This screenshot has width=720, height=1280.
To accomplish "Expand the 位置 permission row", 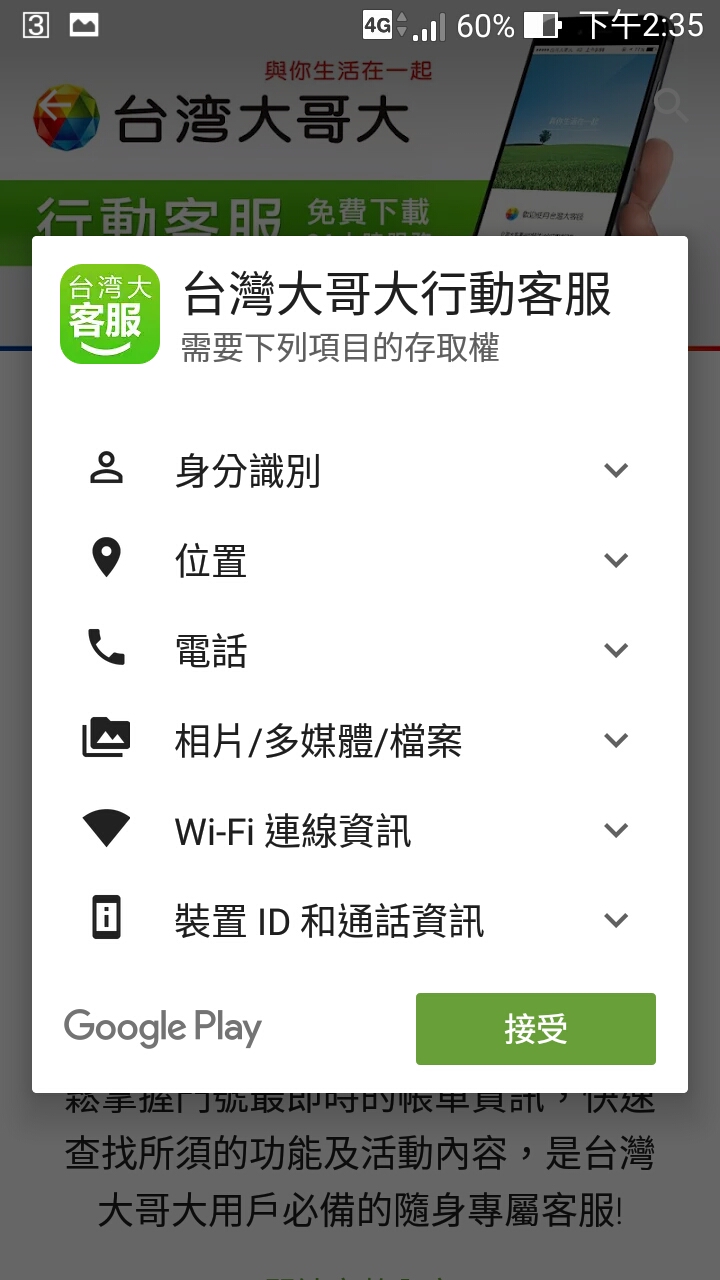I will [x=616, y=560].
